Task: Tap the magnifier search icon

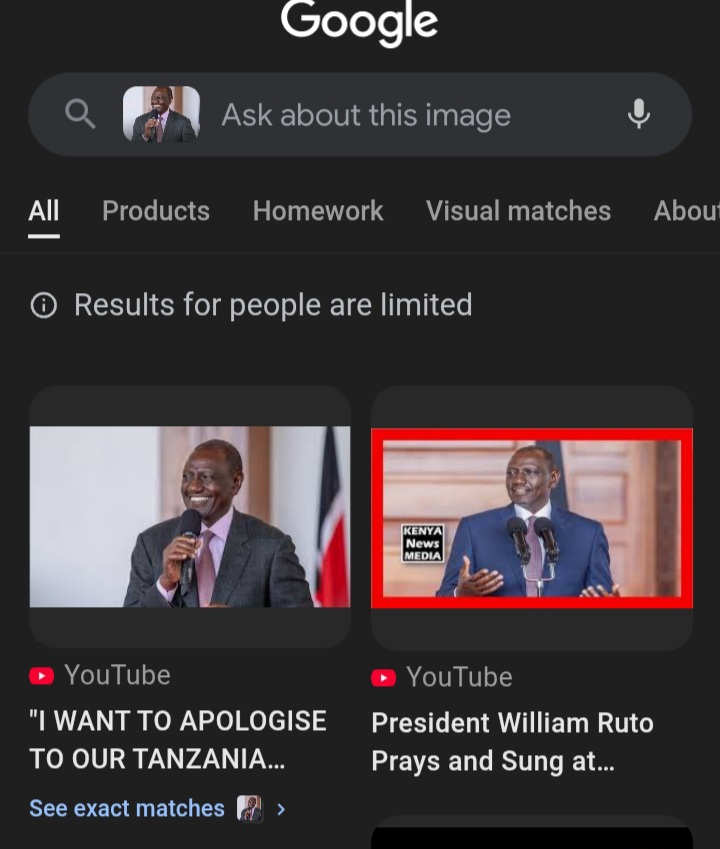Action: (80, 115)
